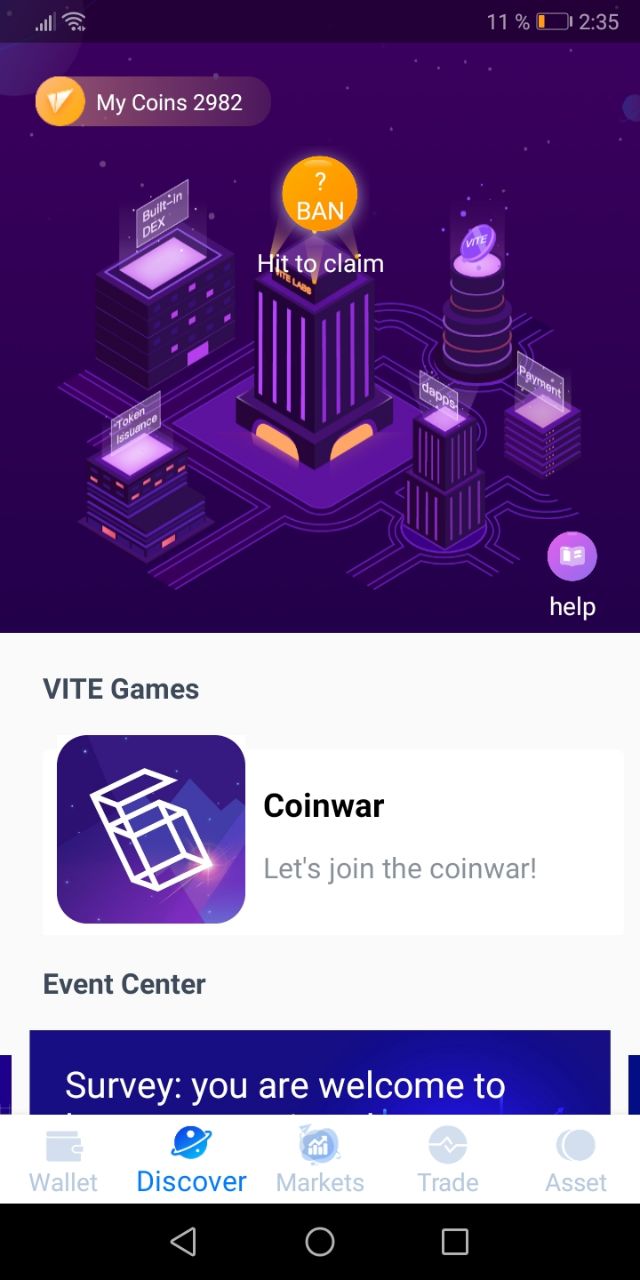640x1280 pixels.
Task: Select the Discover tab
Action: click(x=191, y=1160)
